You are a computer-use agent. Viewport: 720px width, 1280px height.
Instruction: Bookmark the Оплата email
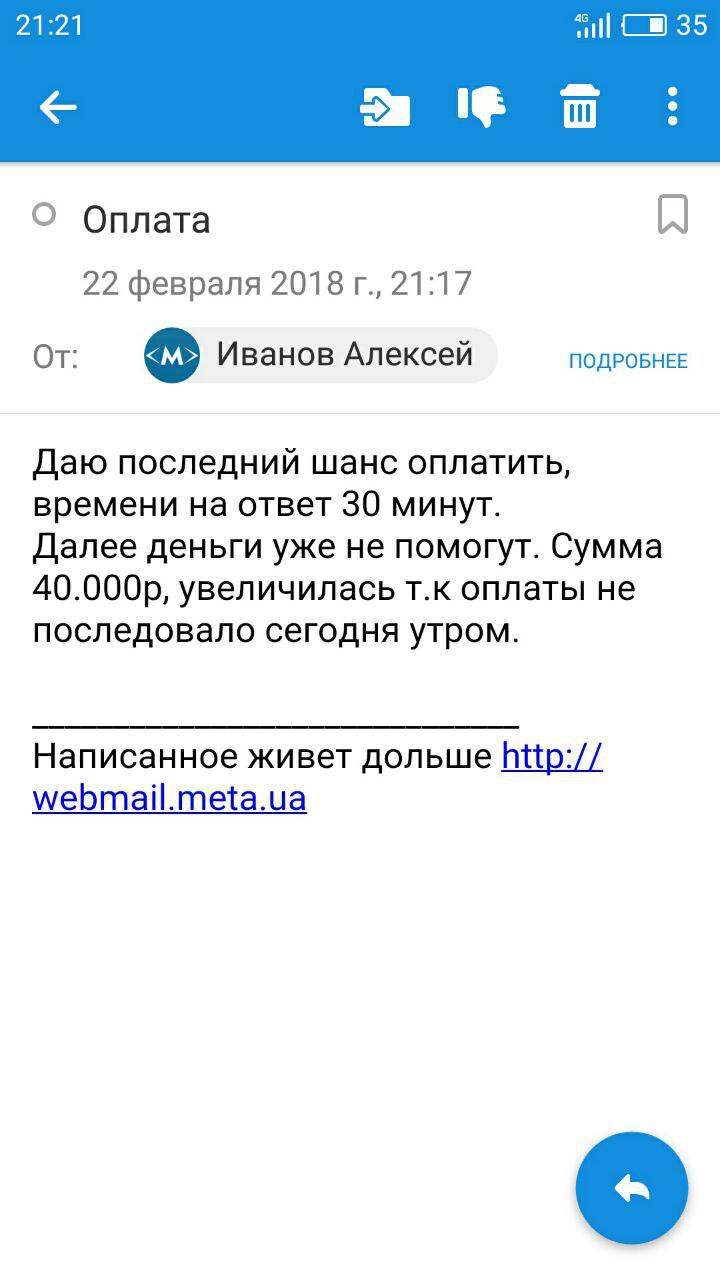672,215
